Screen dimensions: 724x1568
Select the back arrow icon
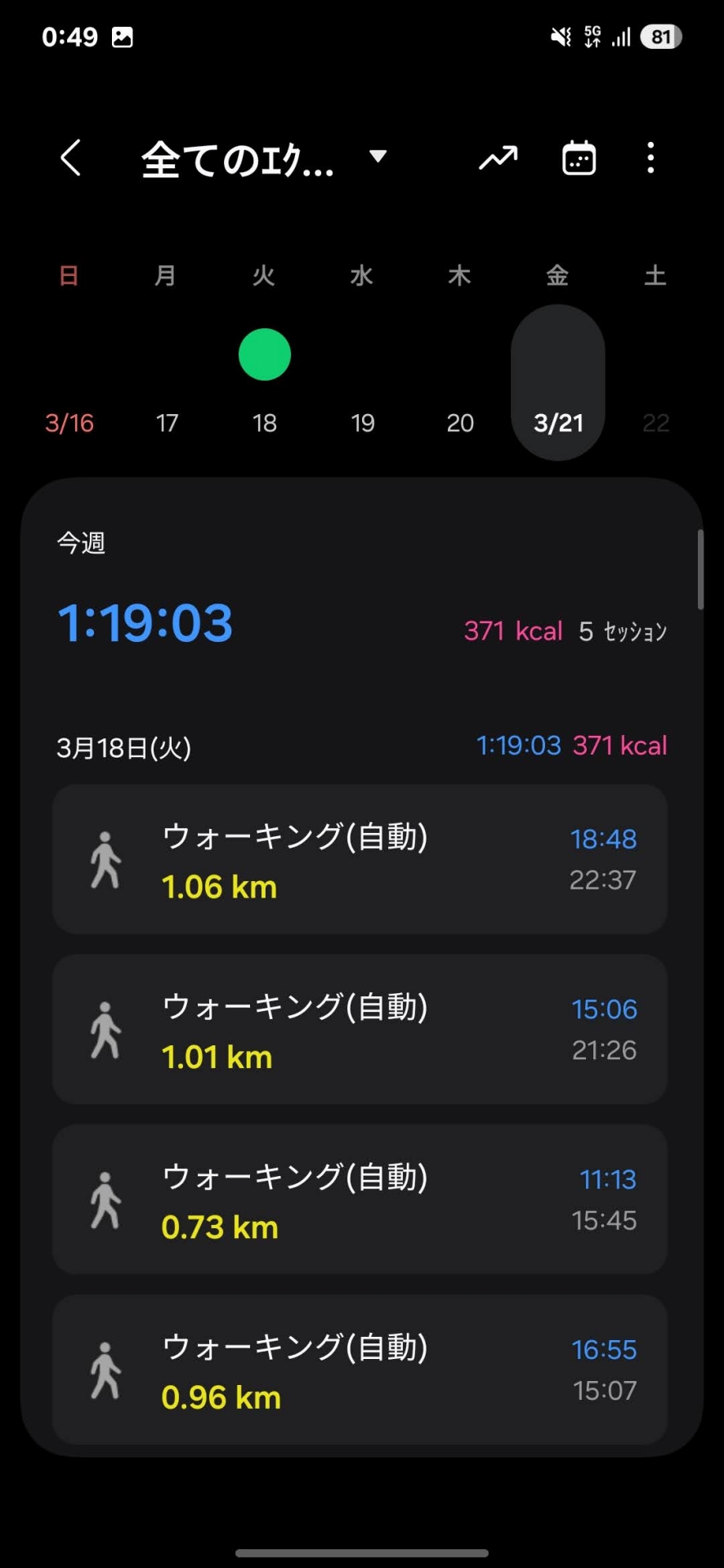coord(71,158)
